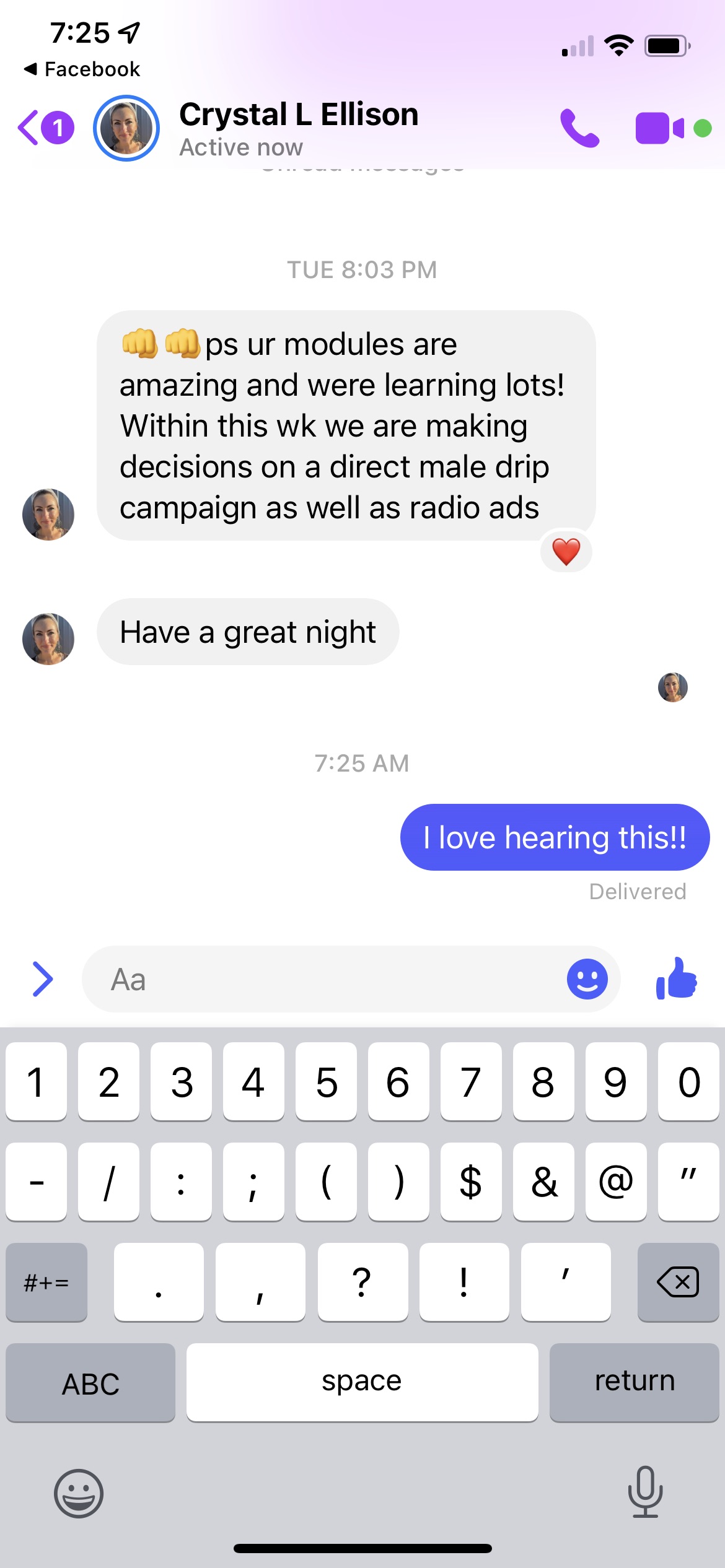Open Crystal L Ellison's profile header
This screenshot has height=1568, width=725.
click(297, 128)
